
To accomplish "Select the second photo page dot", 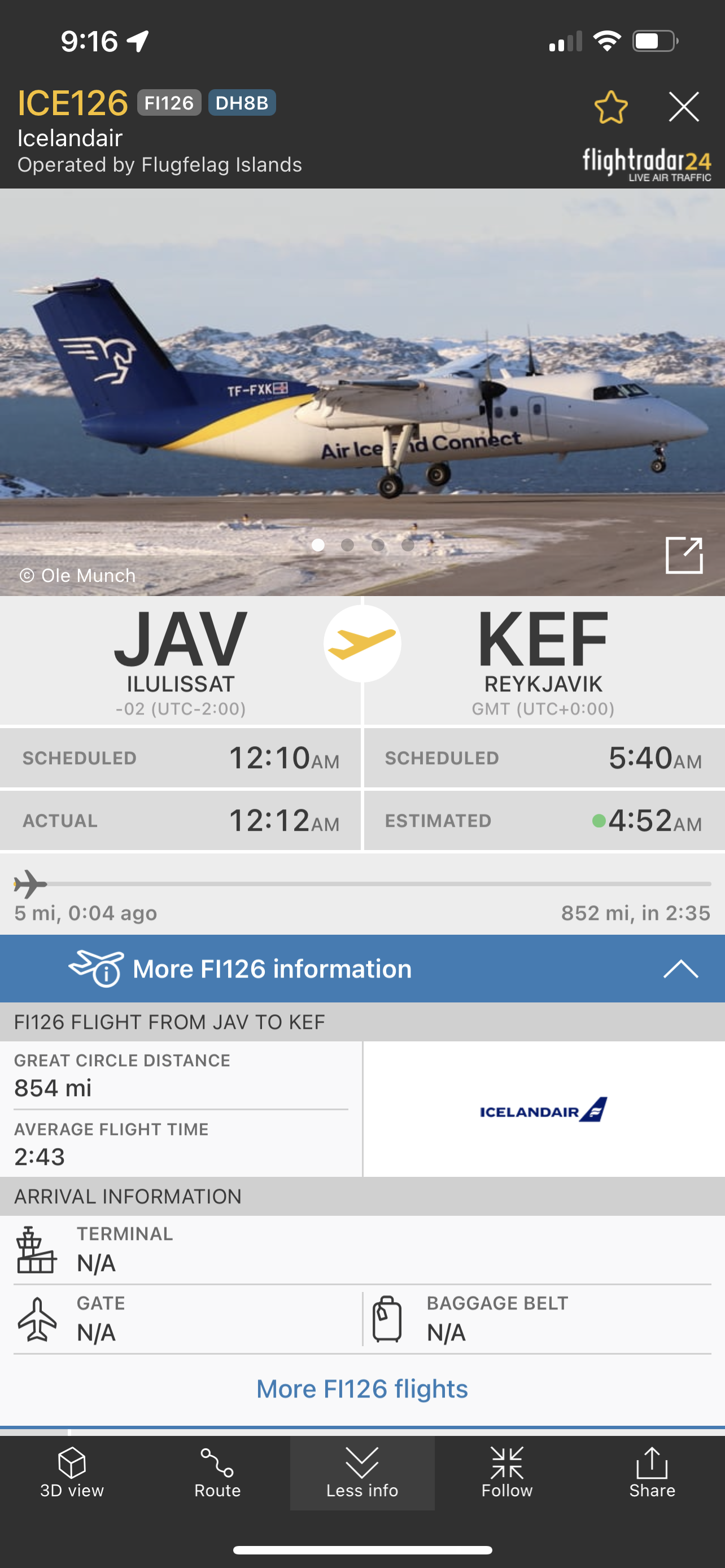I will click(x=348, y=545).
